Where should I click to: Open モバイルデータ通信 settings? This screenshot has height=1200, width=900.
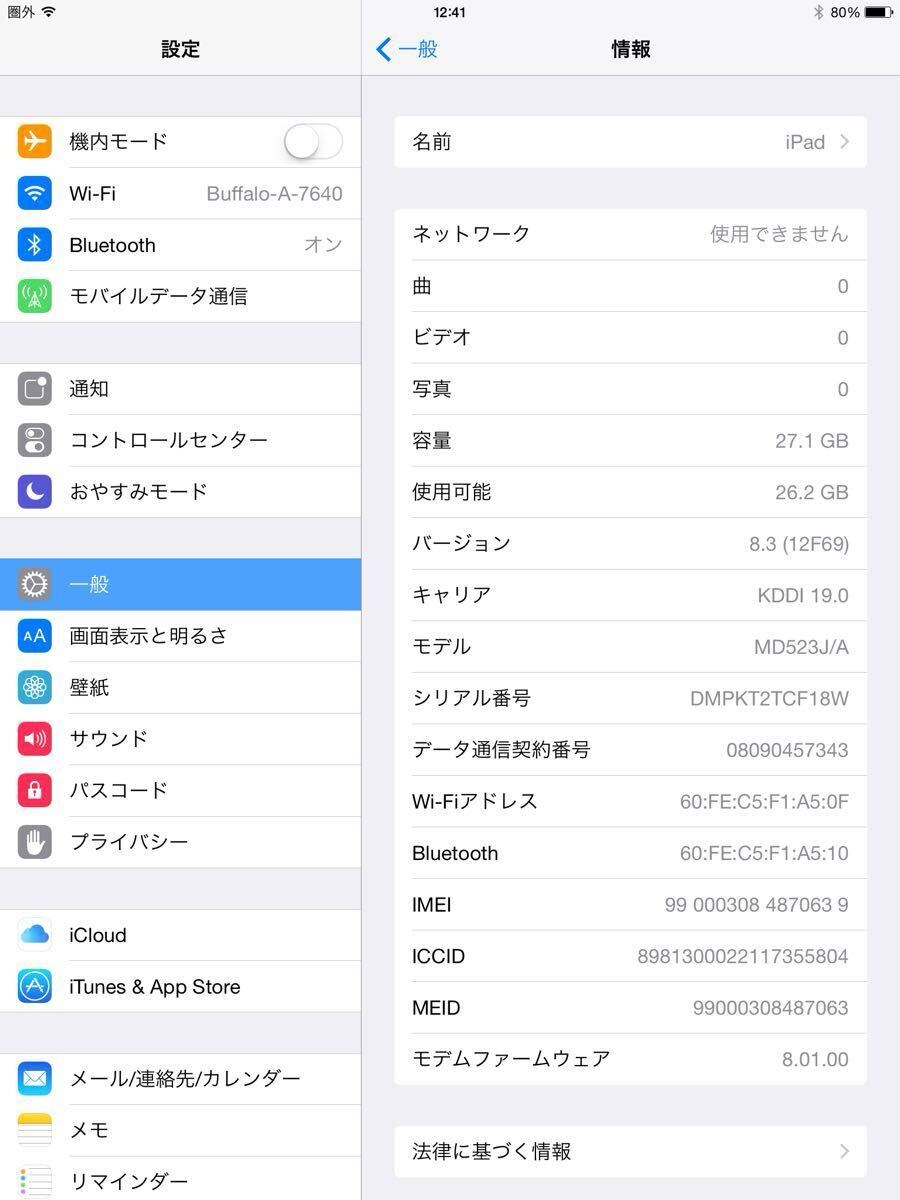pyautogui.click(x=180, y=296)
